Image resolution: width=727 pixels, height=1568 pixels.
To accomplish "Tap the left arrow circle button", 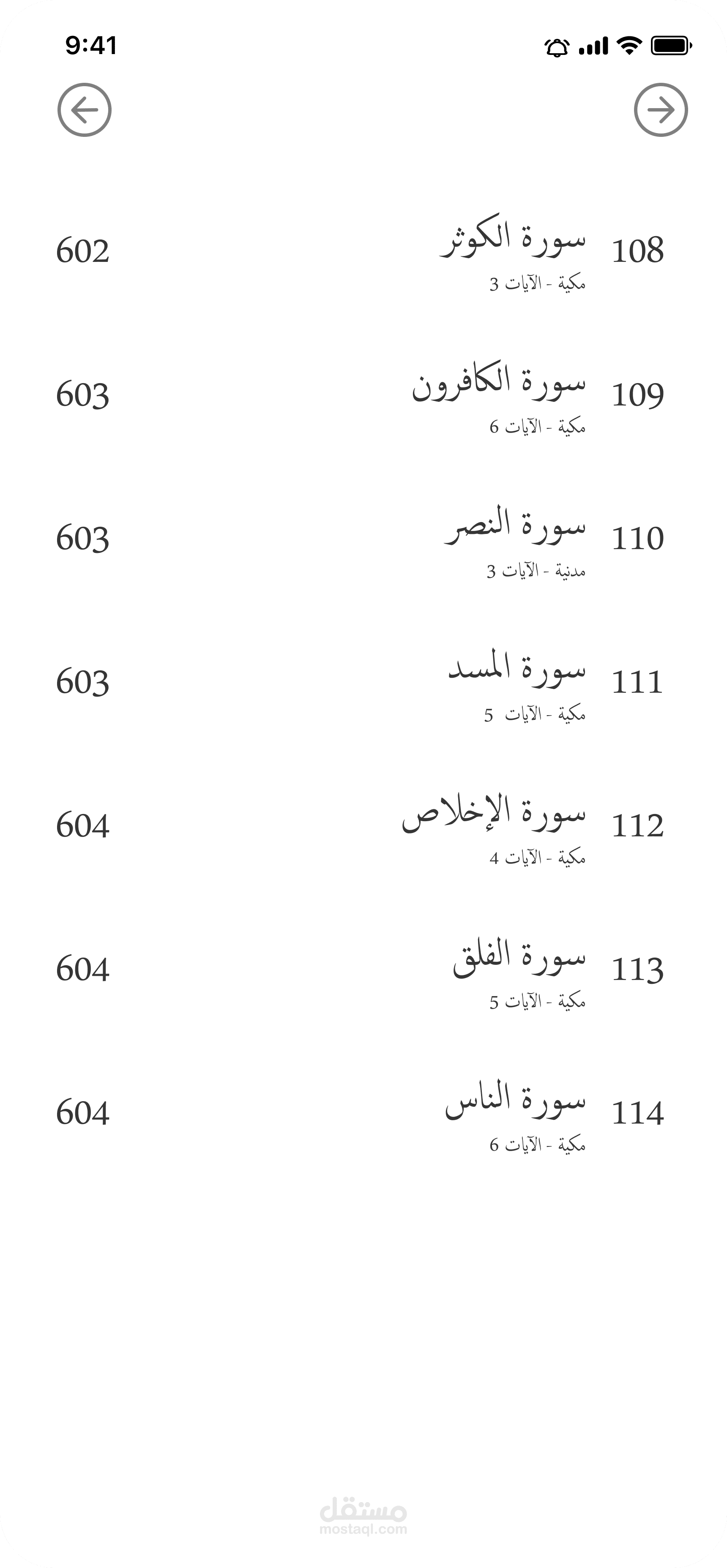I will click(85, 110).
